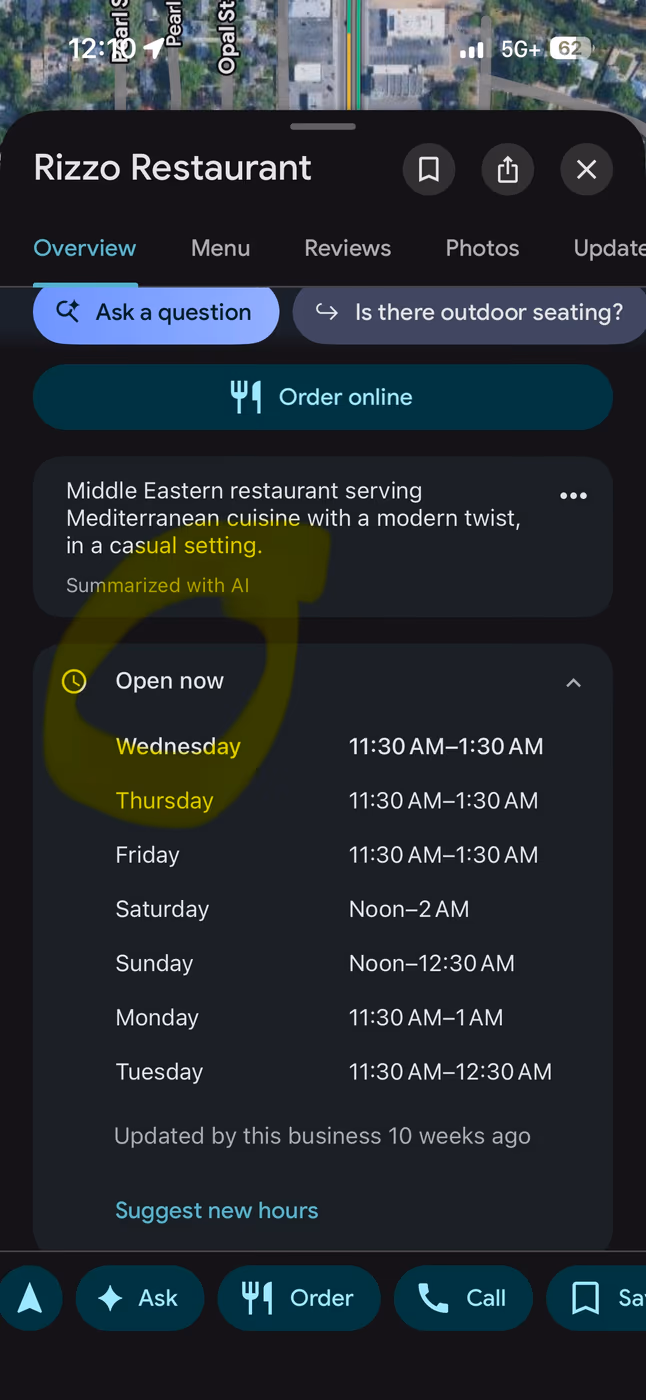
Task: Call Rizzo Restaurant
Action: point(463,1298)
